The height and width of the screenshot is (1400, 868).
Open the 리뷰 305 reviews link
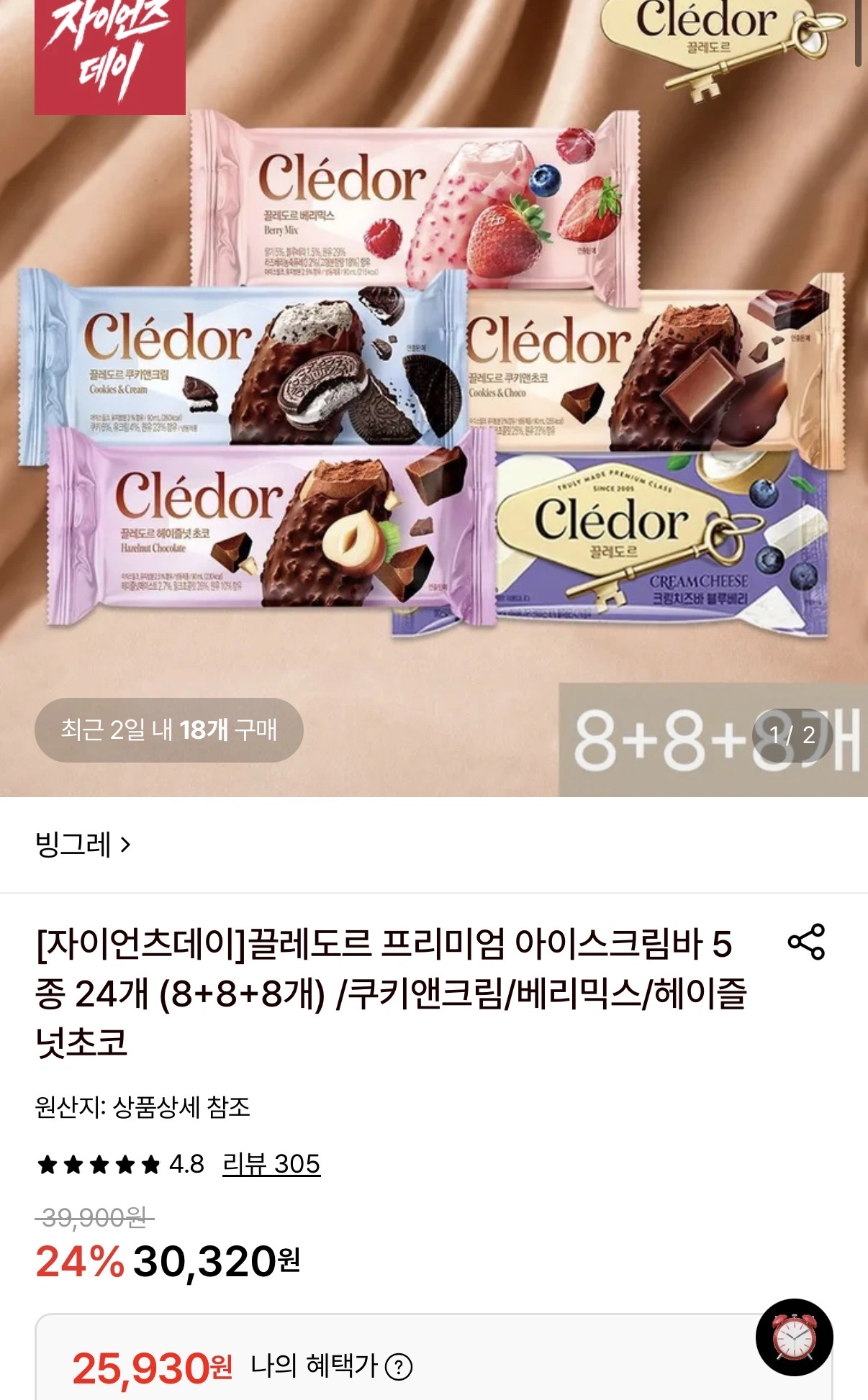271,1164
